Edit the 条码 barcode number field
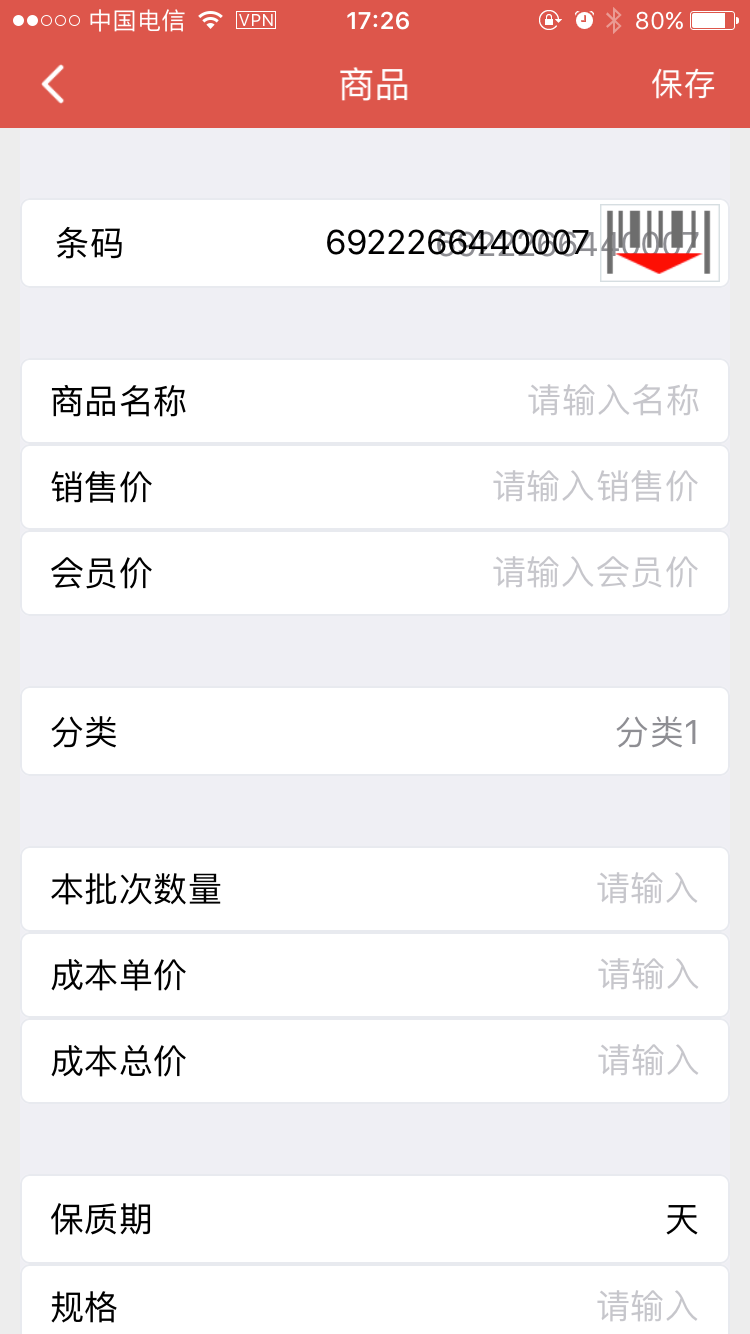 click(456, 243)
